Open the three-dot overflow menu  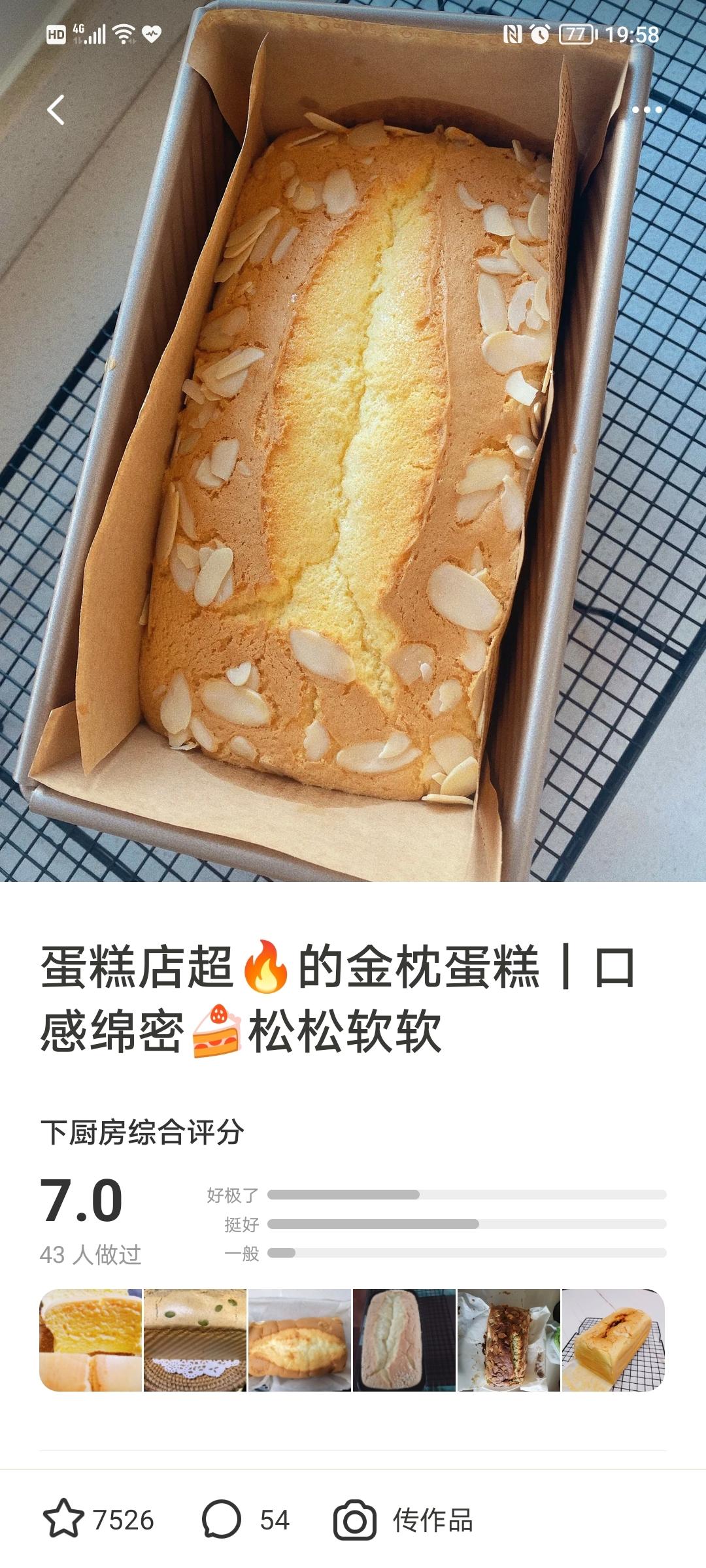point(647,110)
